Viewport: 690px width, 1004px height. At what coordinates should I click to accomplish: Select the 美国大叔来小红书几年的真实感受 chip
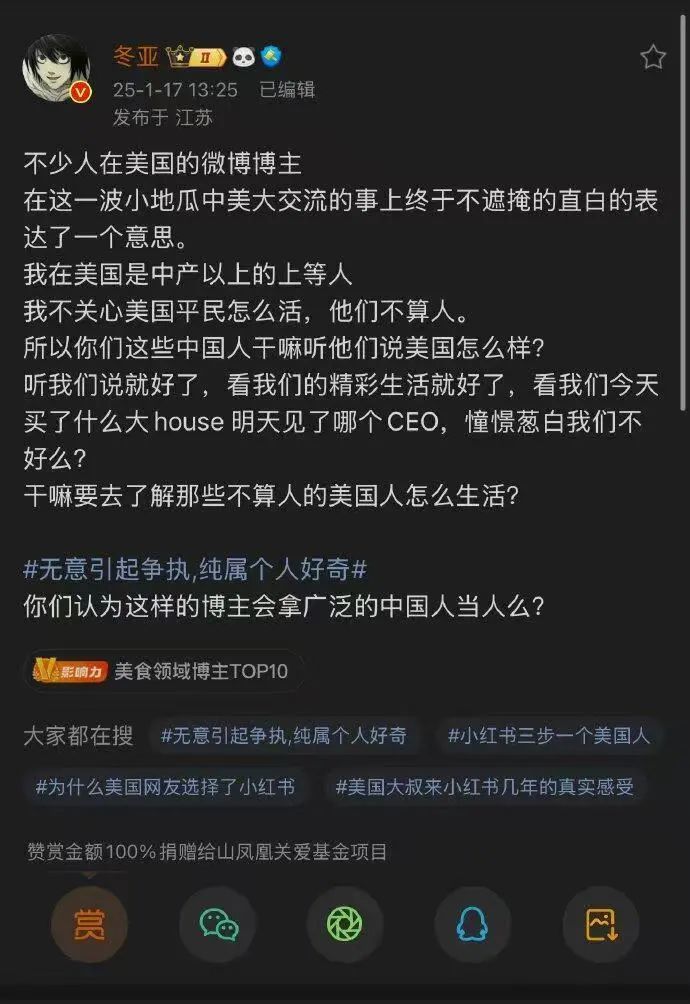point(485,787)
